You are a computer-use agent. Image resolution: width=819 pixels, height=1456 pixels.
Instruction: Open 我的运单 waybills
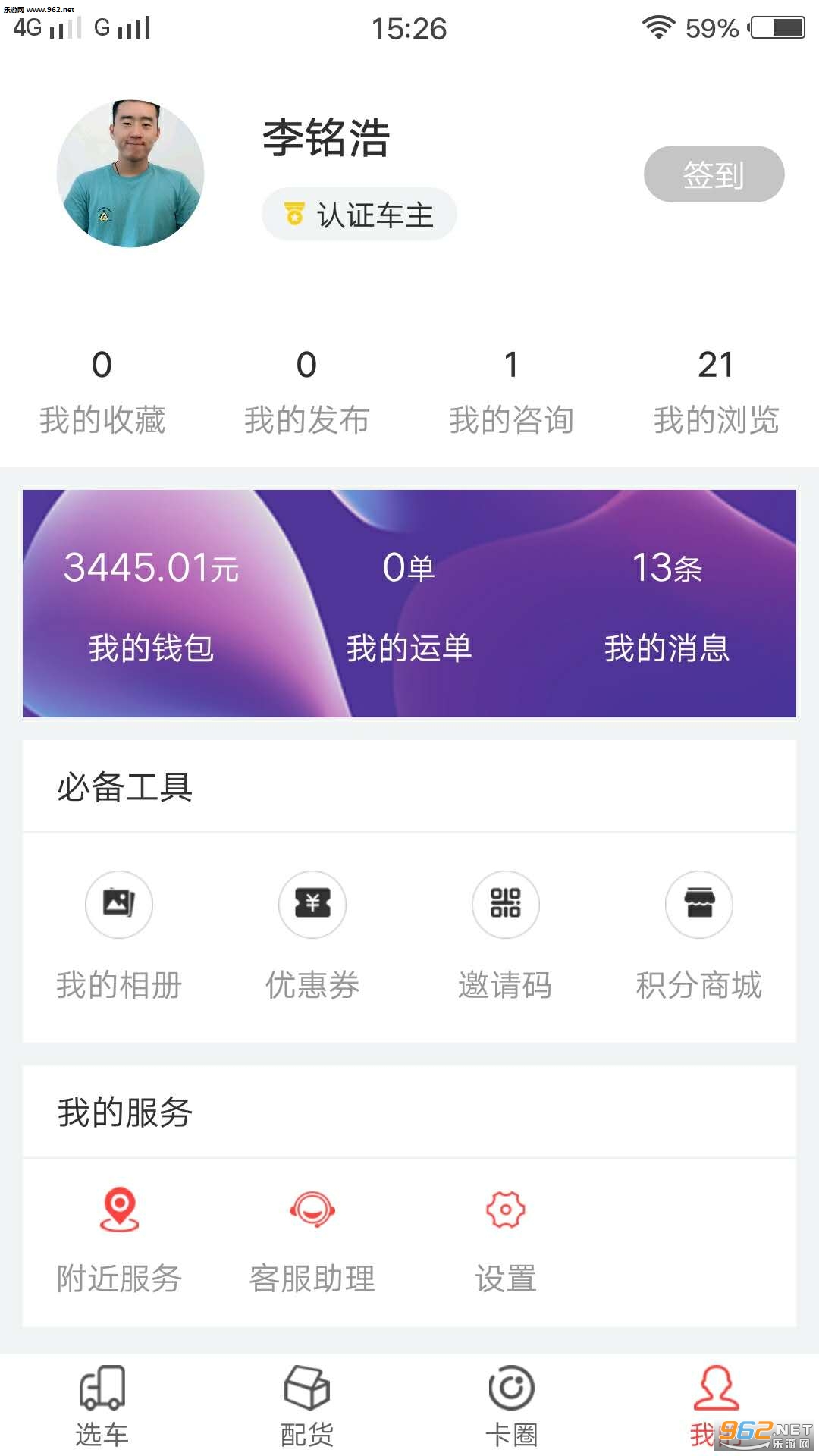pyautogui.click(x=409, y=605)
